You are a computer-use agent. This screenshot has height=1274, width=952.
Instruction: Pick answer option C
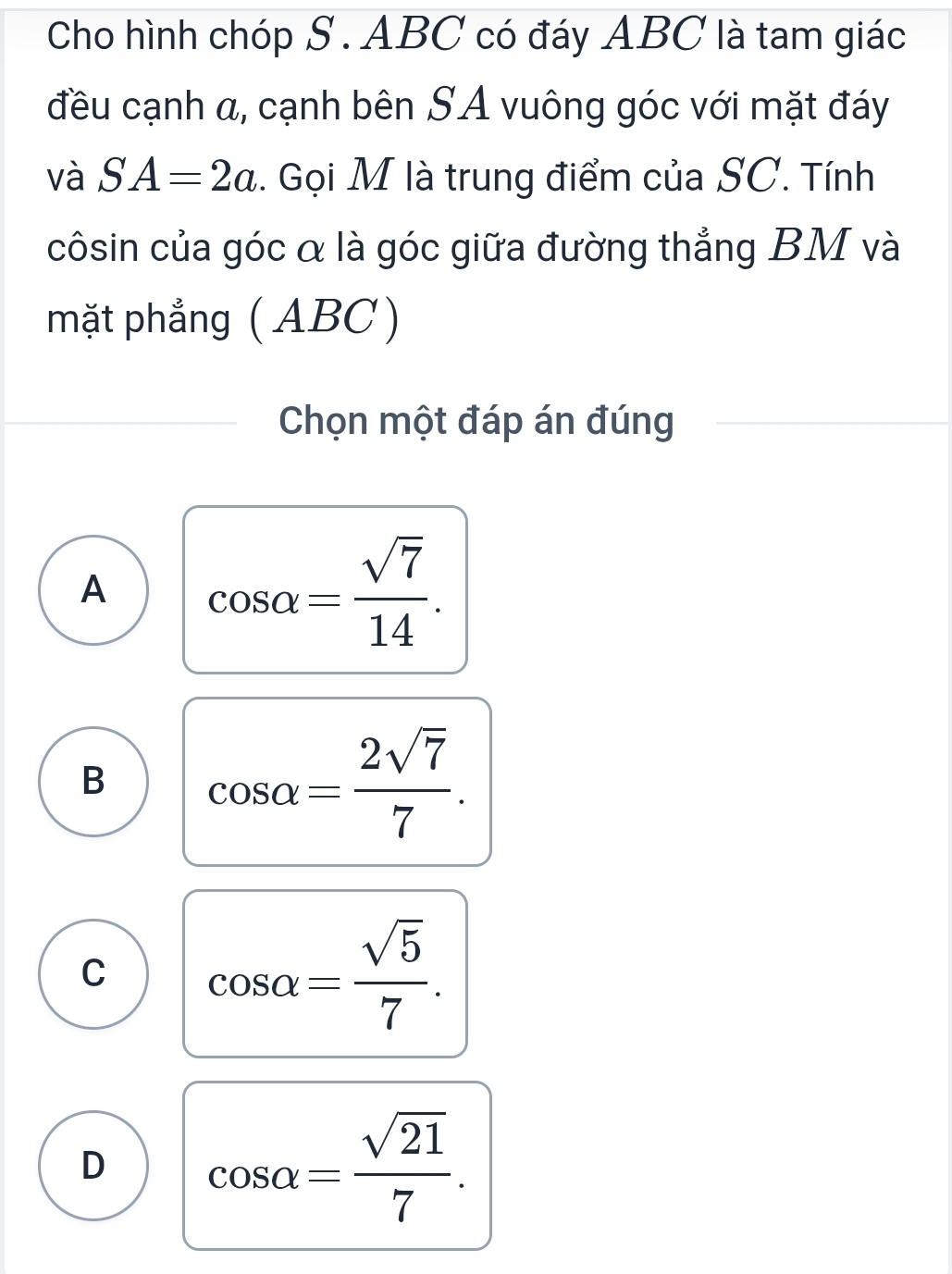pyautogui.click(x=93, y=973)
